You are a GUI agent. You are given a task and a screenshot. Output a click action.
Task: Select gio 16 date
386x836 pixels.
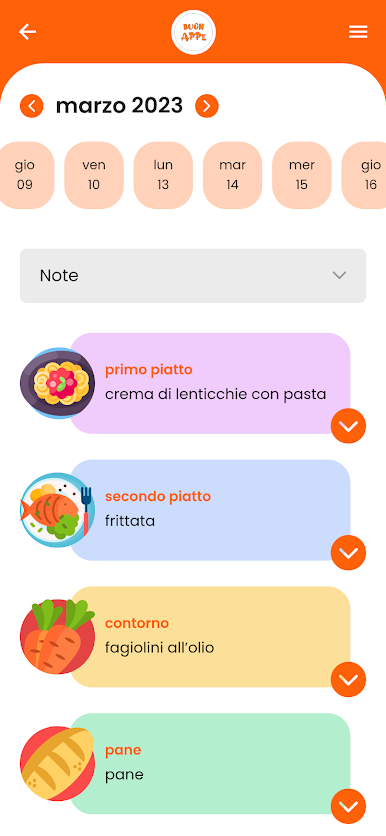click(x=366, y=175)
